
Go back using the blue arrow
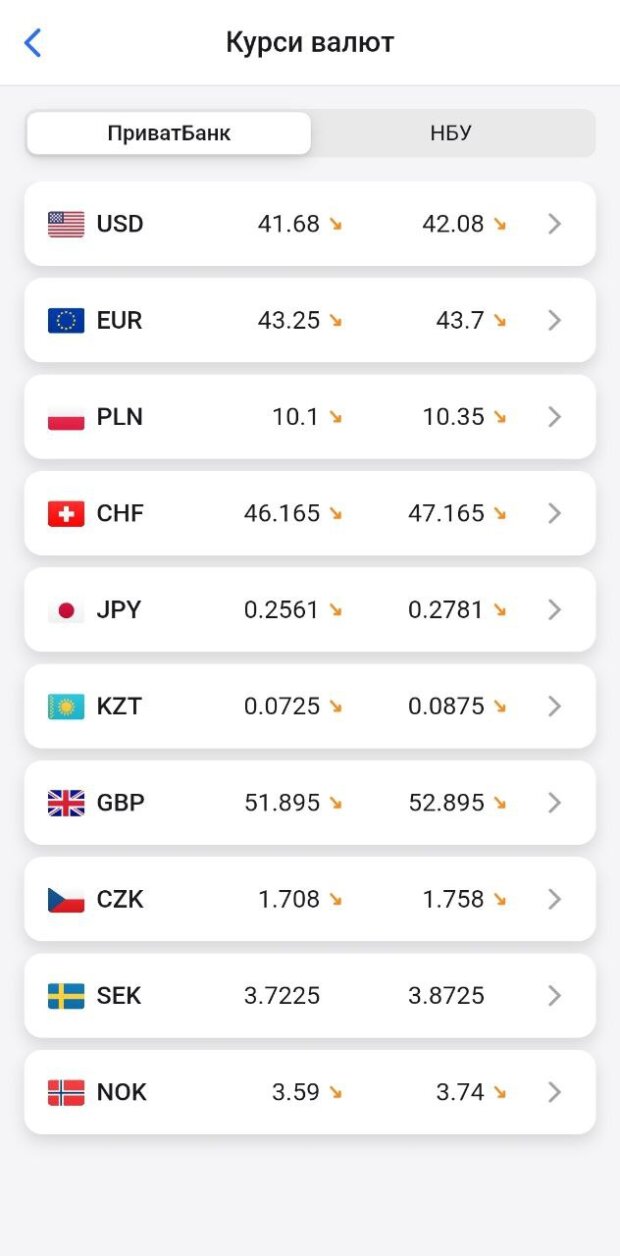coord(33,43)
